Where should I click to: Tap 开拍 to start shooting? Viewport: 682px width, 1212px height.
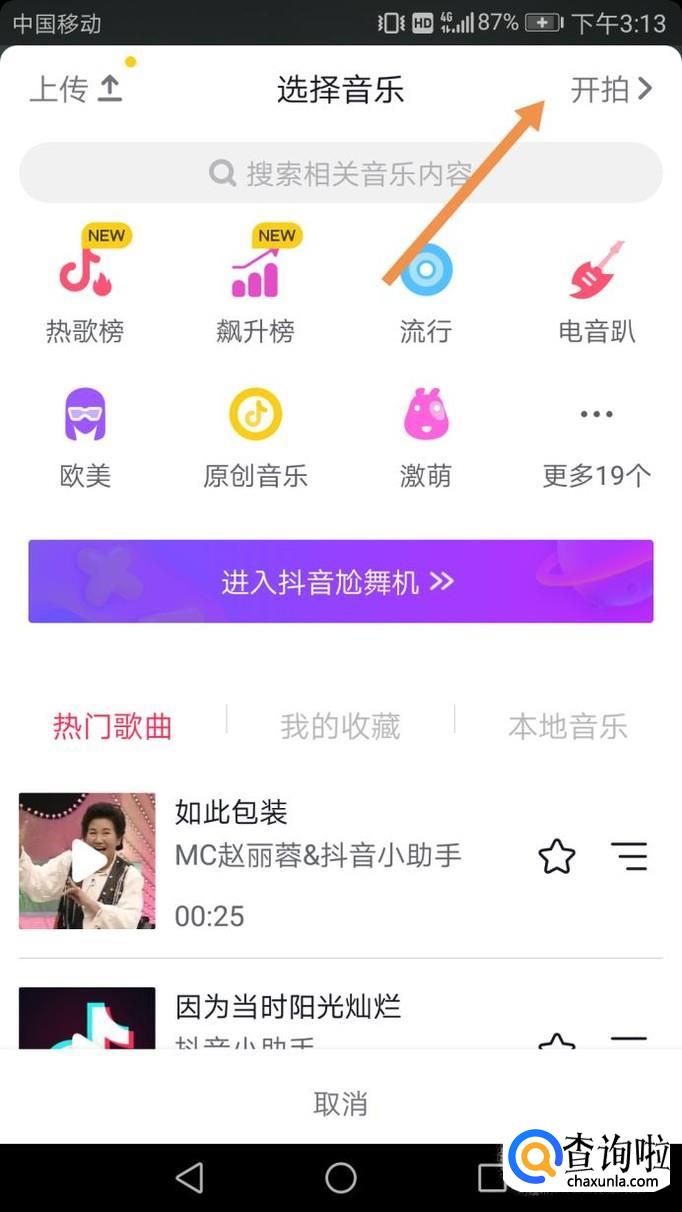[610, 89]
